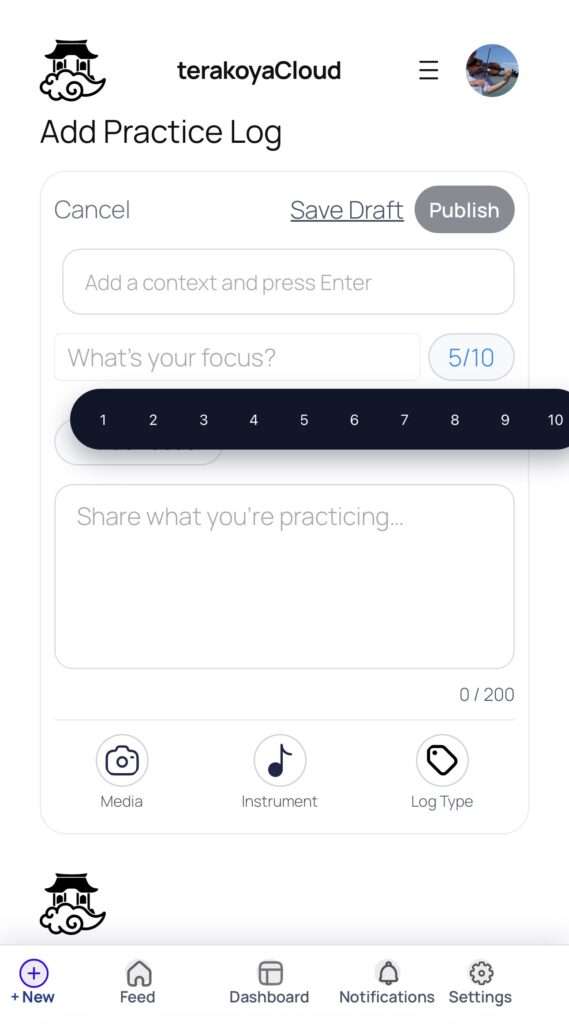Publish the practice log
Screen dimensions: 569x1024
(x=464, y=210)
